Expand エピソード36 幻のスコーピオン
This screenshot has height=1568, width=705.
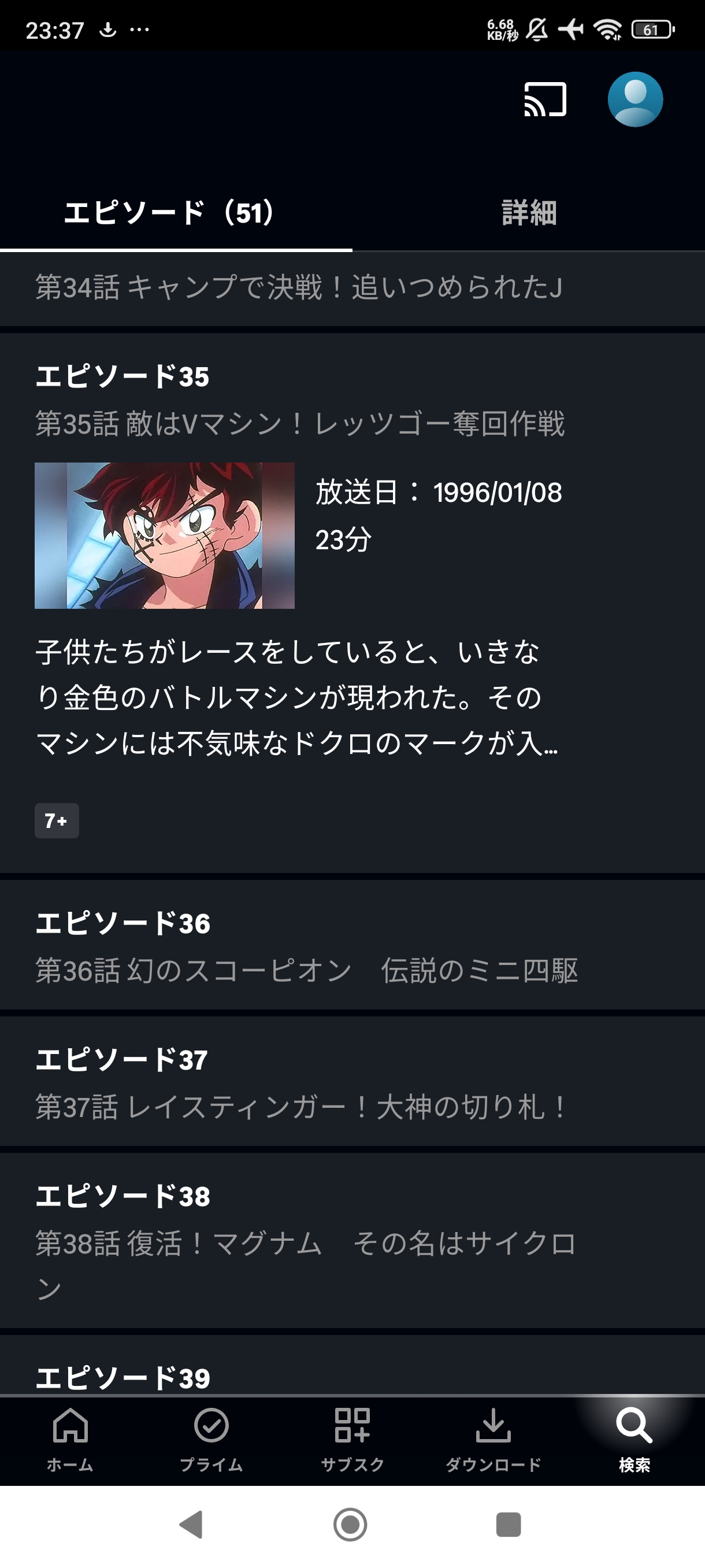[352, 945]
